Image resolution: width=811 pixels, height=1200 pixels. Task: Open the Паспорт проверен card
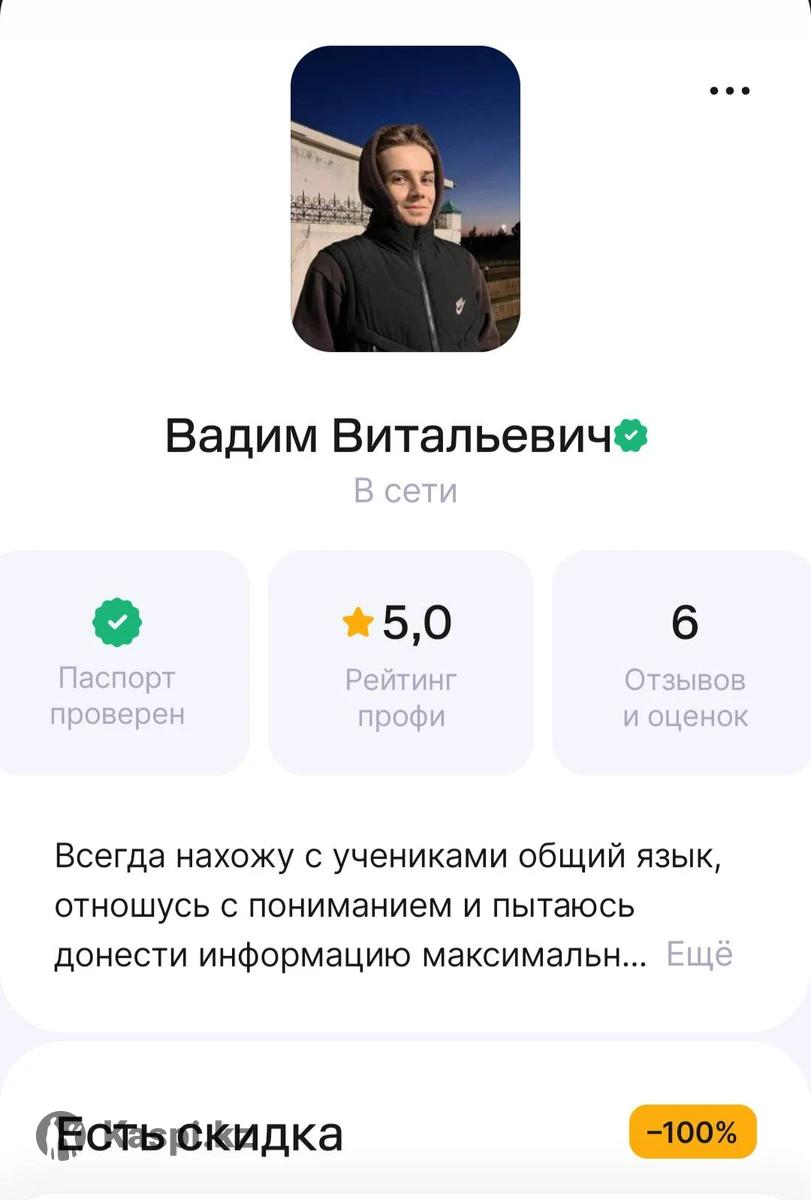click(118, 662)
